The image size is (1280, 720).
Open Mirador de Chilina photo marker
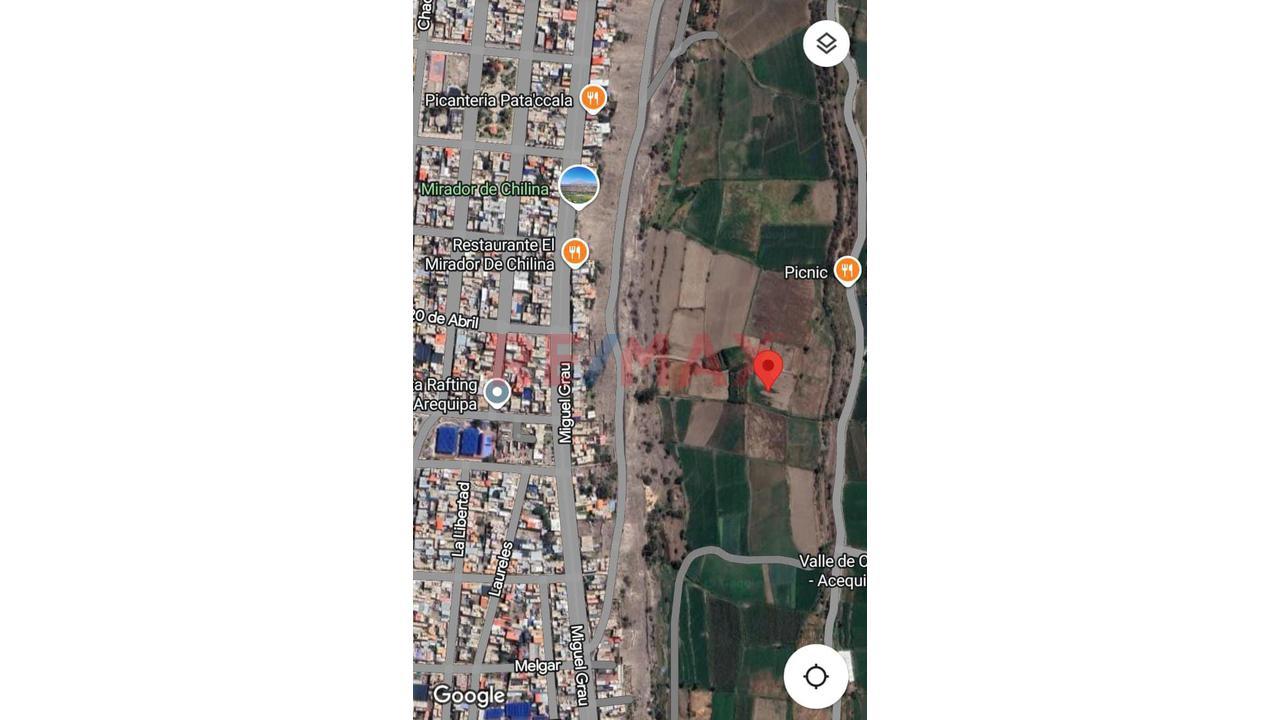[579, 185]
